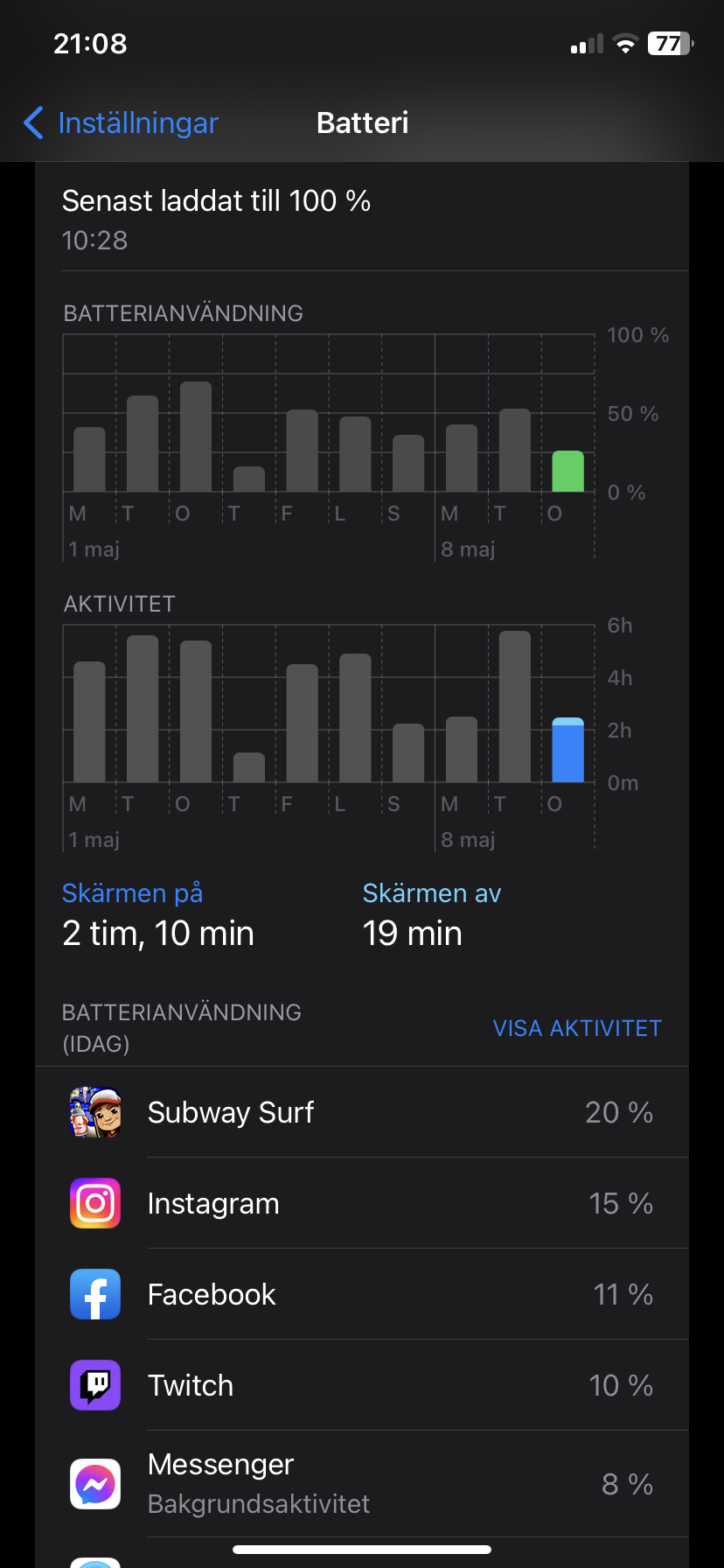The width and height of the screenshot is (724, 1568).
Task: Tap the Facebook battery usage row
Action: click(x=362, y=1294)
